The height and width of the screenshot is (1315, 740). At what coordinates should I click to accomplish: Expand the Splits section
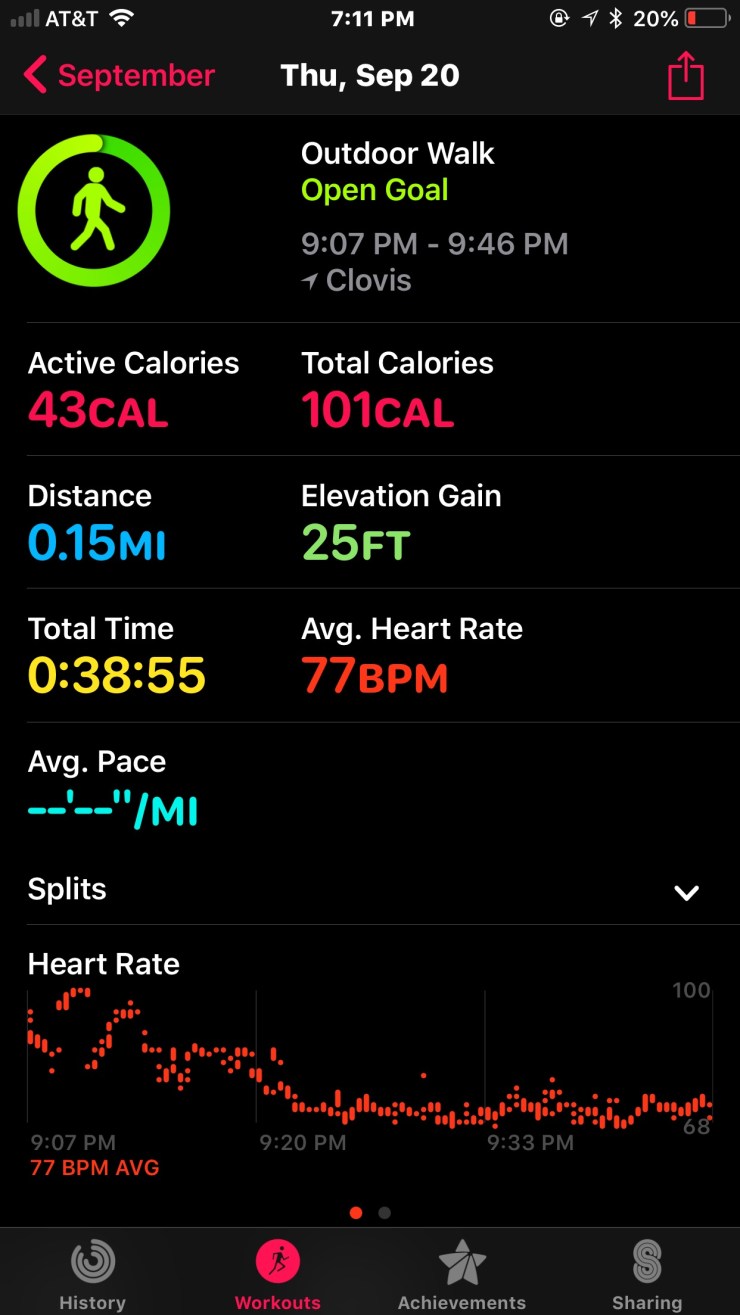[686, 892]
